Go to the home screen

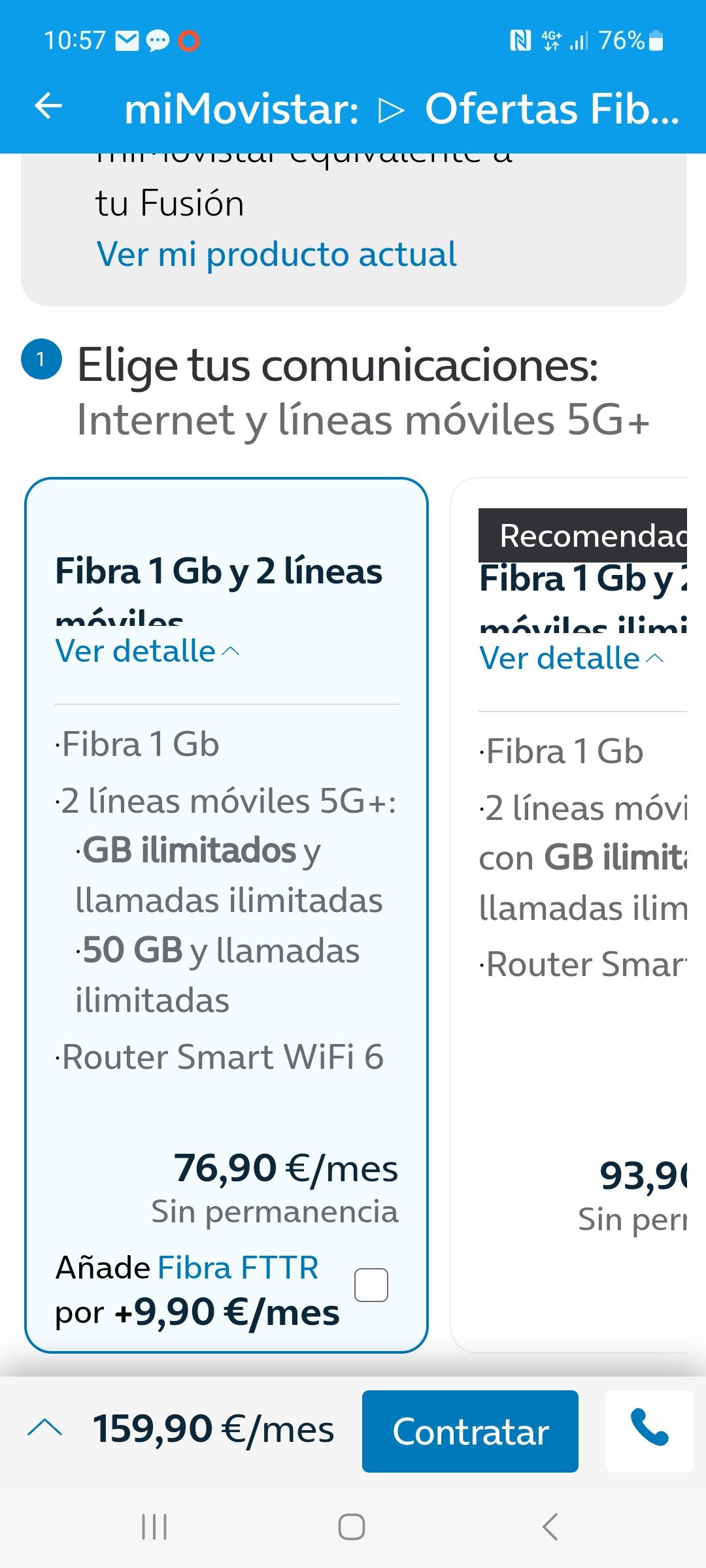[352, 1527]
